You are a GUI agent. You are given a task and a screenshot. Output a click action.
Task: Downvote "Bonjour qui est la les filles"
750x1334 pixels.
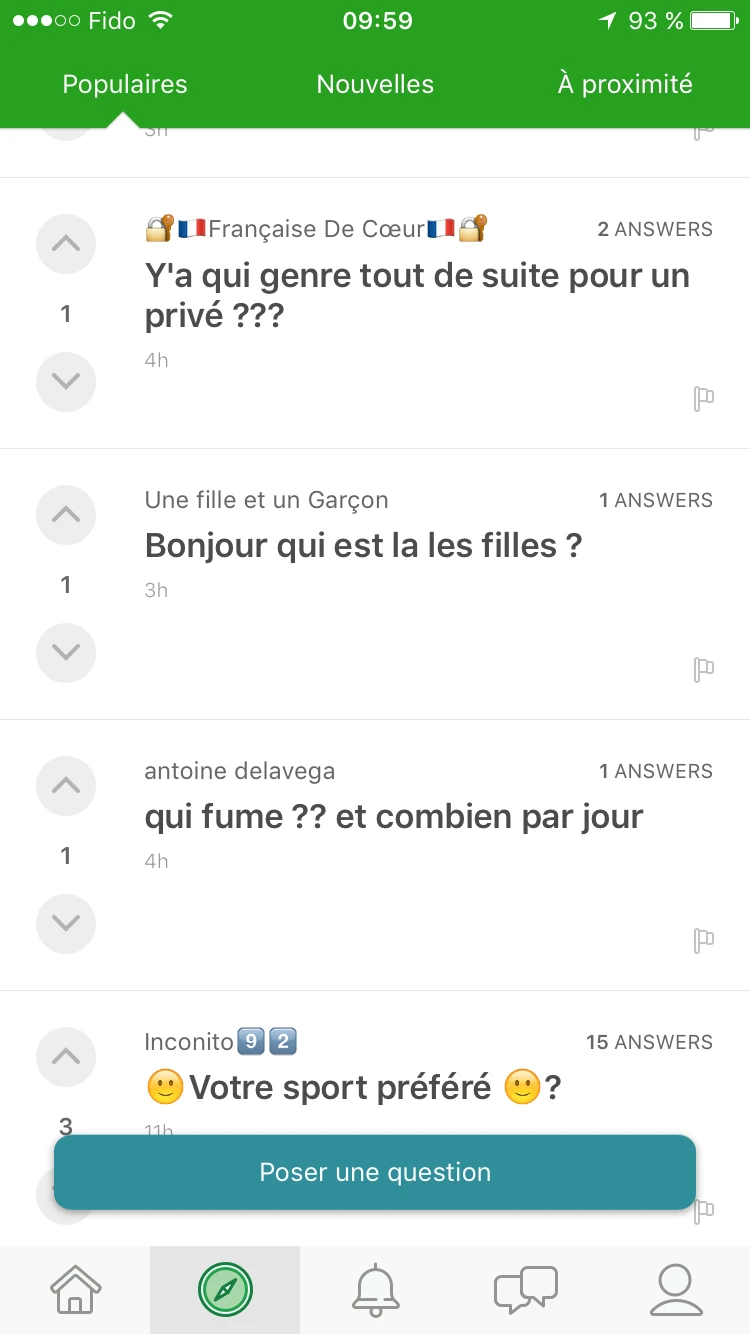click(66, 652)
